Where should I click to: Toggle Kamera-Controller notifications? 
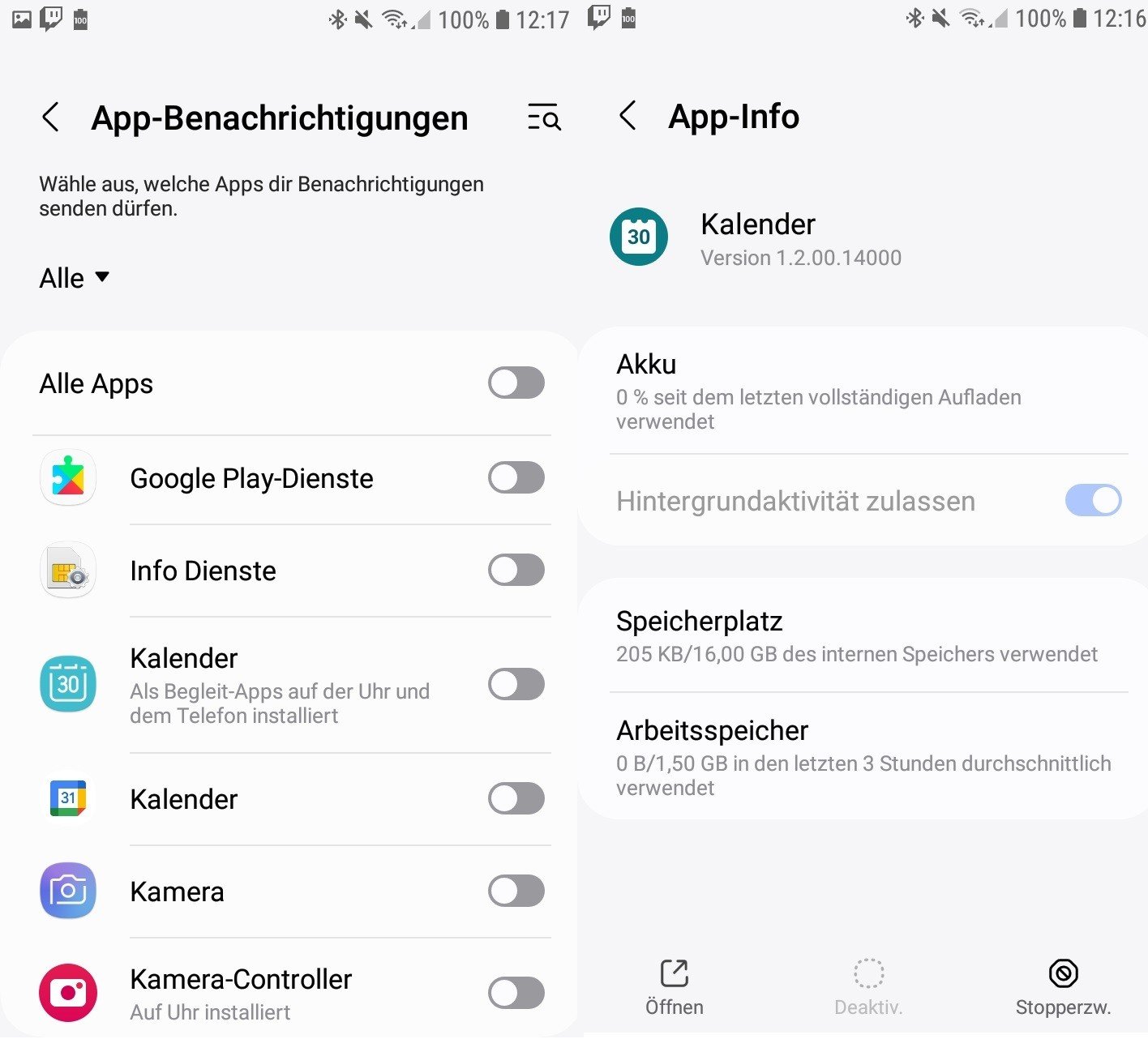(516, 993)
